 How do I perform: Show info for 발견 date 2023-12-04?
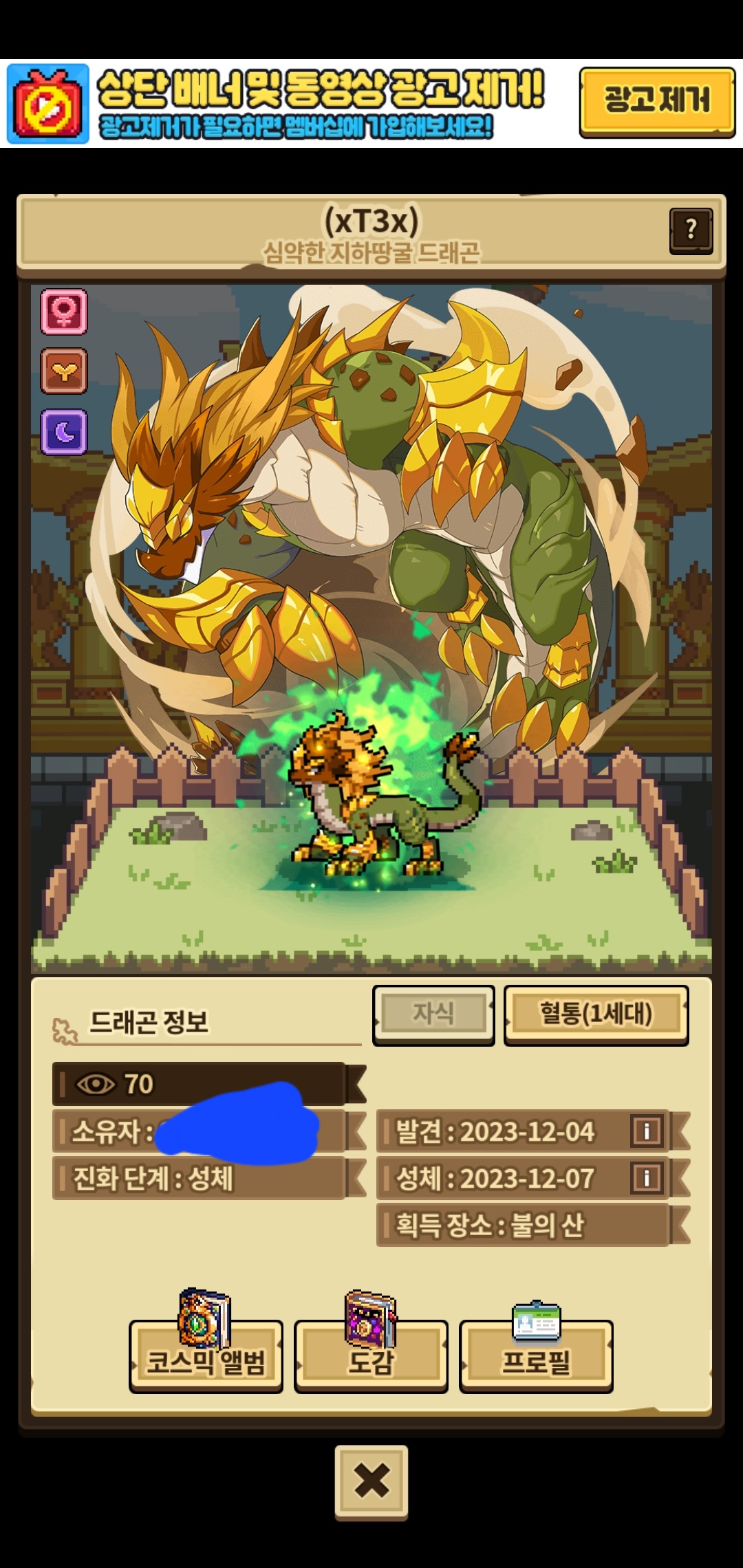coord(647,1131)
